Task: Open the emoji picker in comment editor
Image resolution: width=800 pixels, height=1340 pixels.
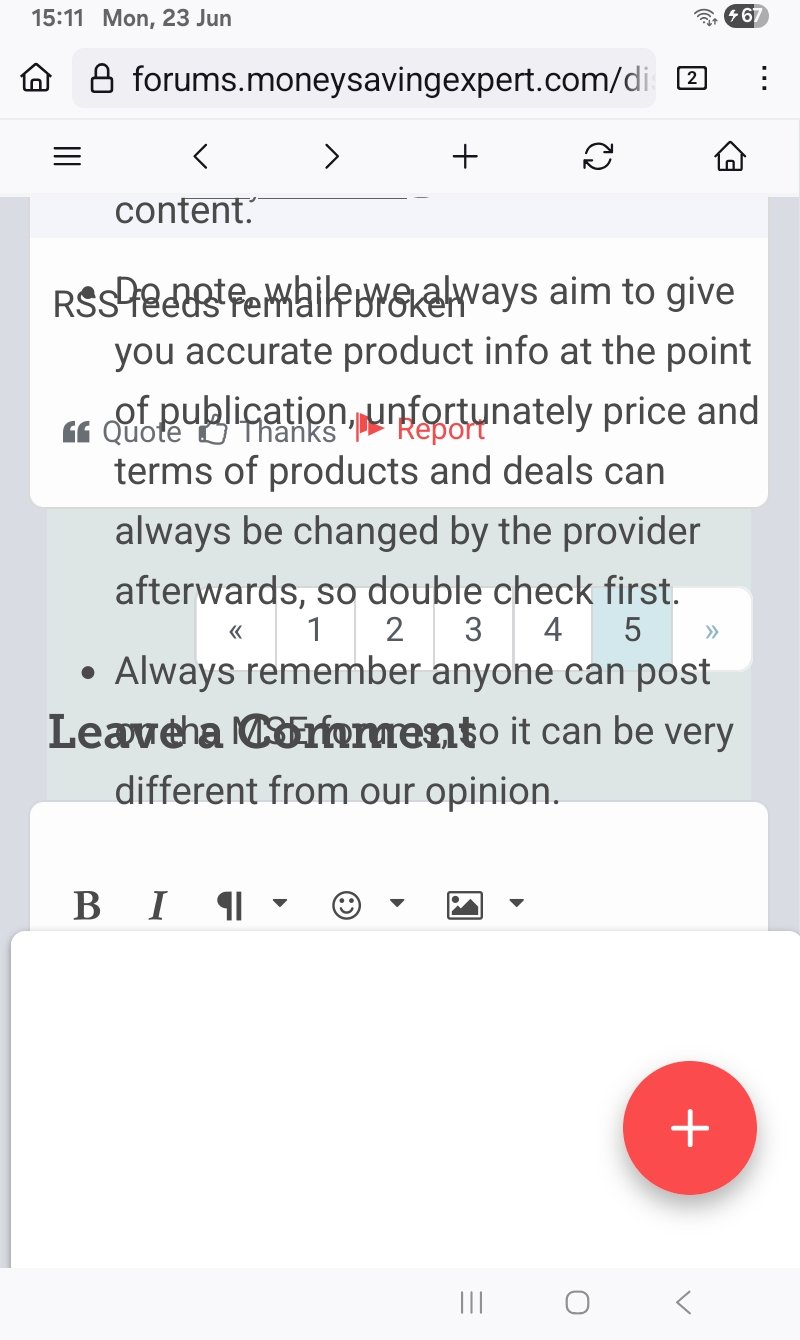Action: coord(347,905)
